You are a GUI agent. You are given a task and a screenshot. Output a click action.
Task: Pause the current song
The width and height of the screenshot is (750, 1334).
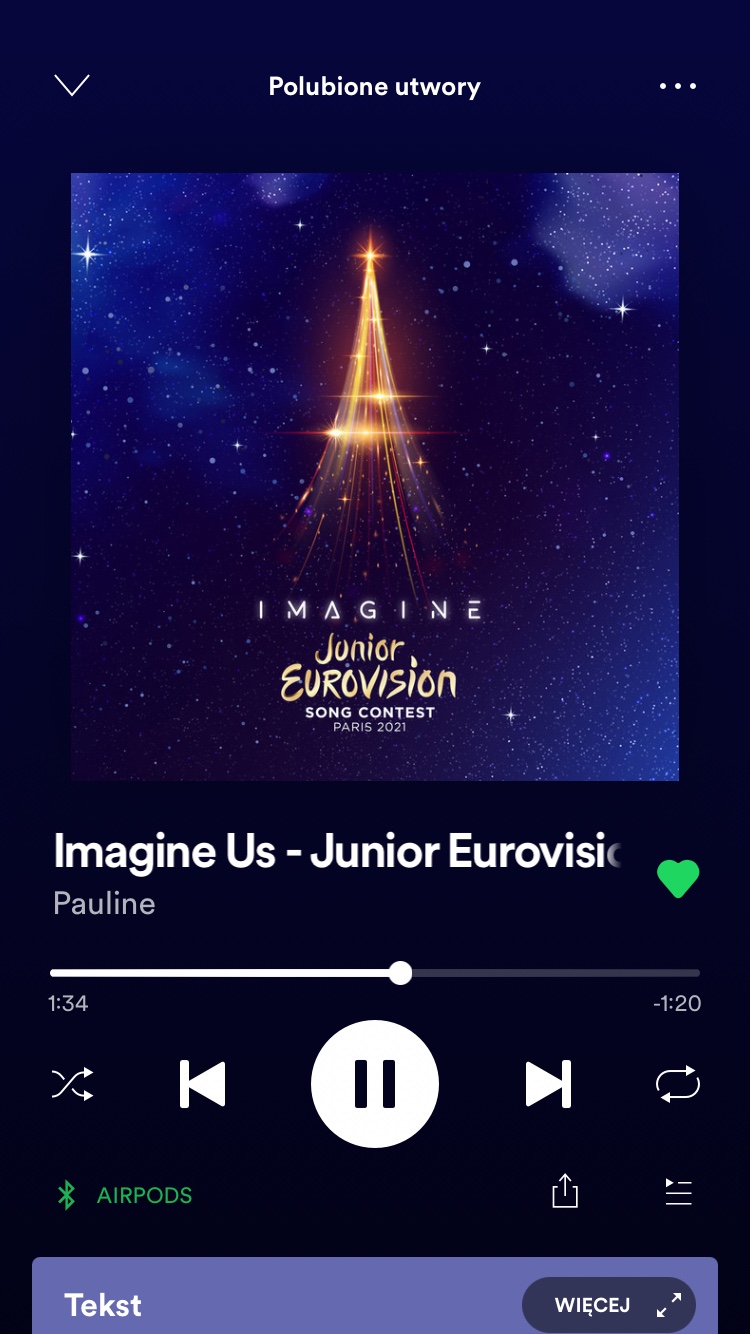point(375,1084)
